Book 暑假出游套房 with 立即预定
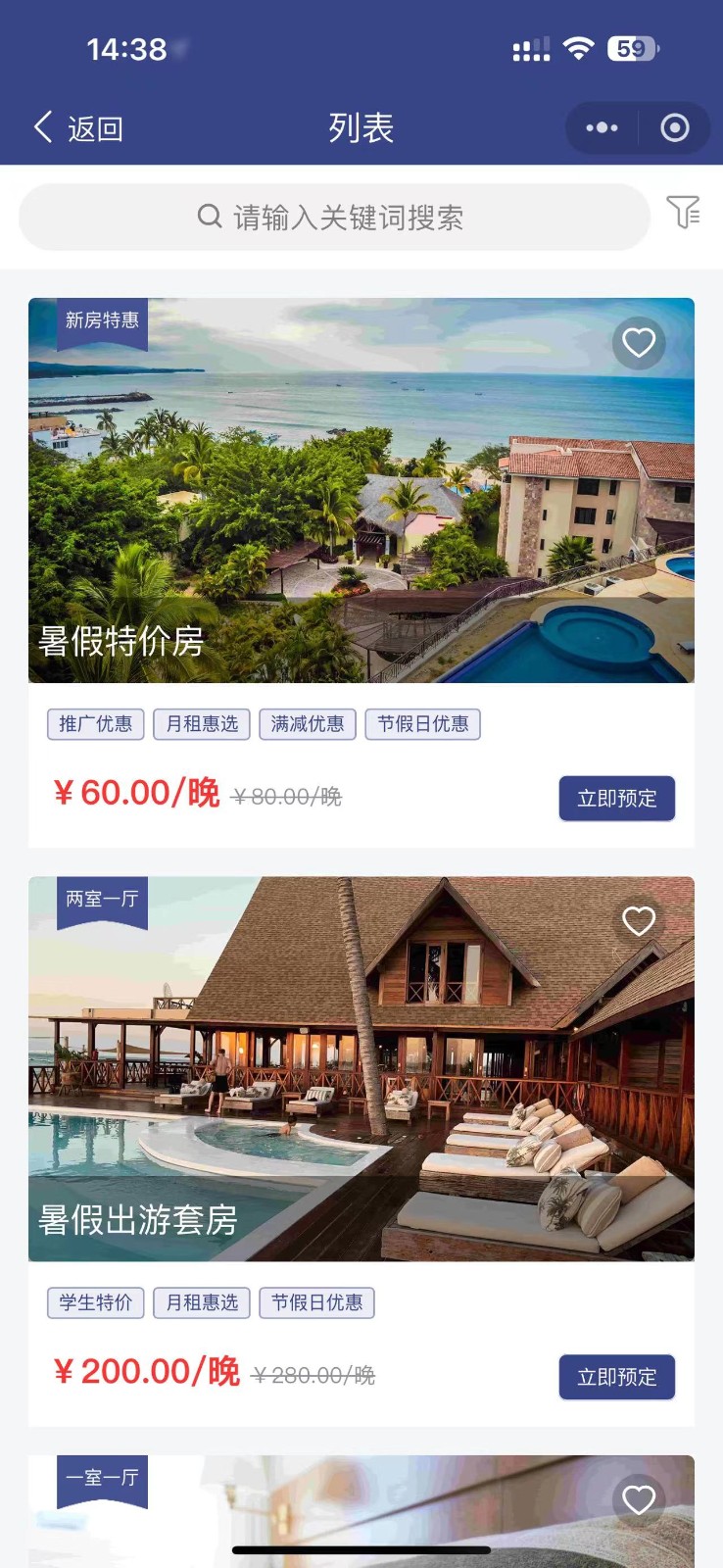The width and height of the screenshot is (723, 1568). [x=616, y=1377]
